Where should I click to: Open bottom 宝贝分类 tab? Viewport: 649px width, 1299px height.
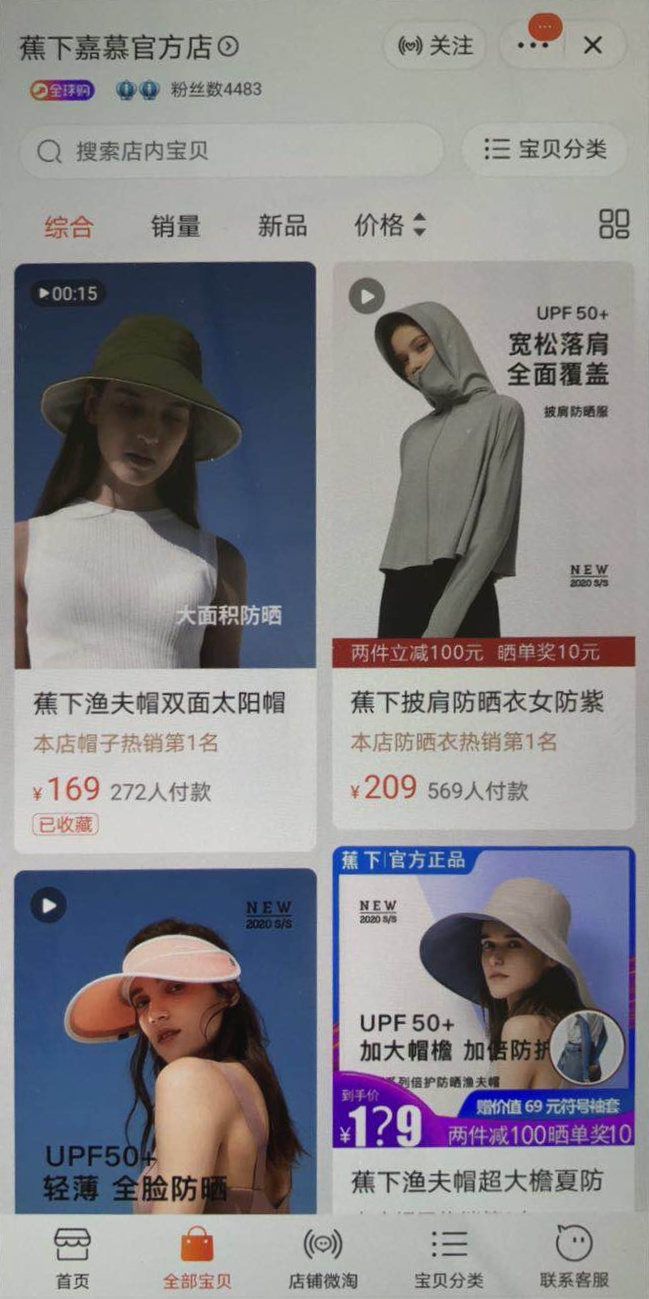[x=449, y=1258]
